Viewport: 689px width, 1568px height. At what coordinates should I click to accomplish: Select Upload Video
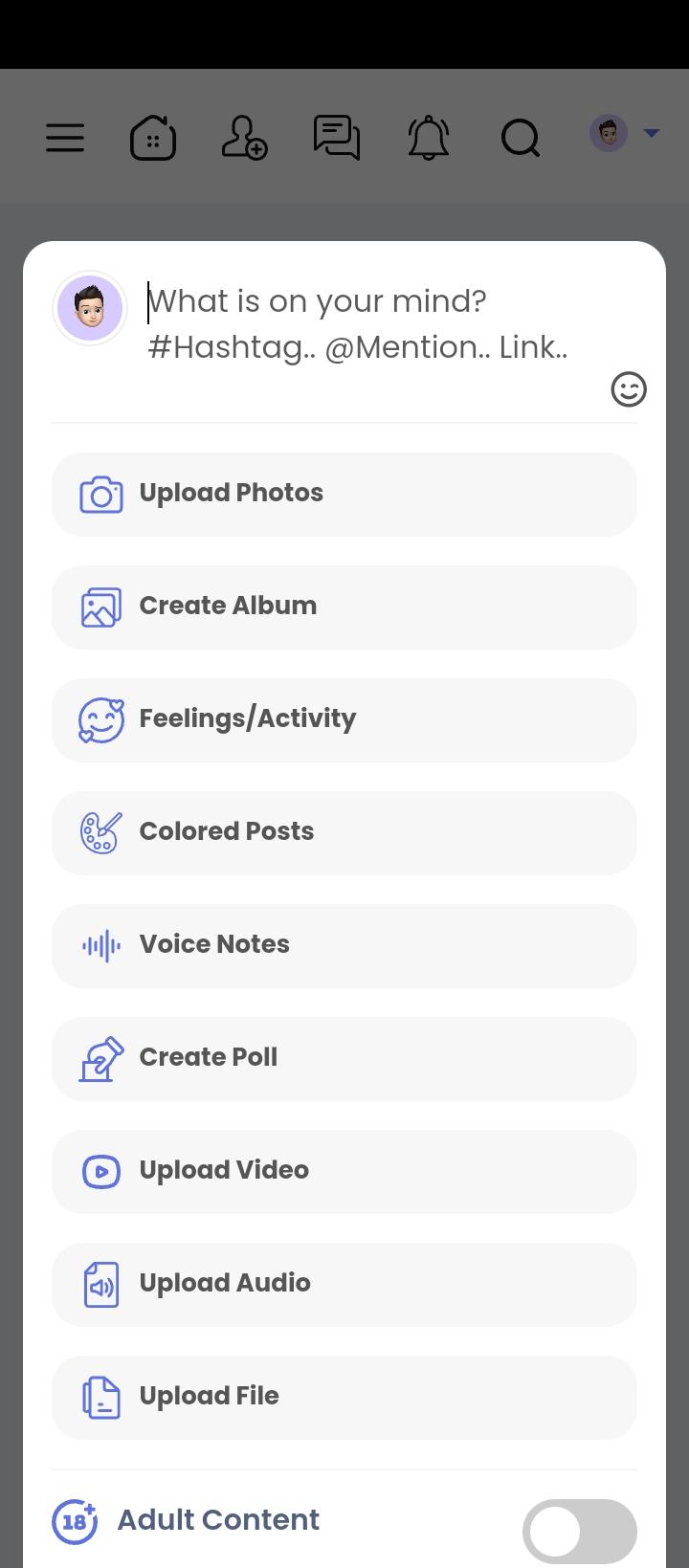pyautogui.click(x=344, y=1171)
